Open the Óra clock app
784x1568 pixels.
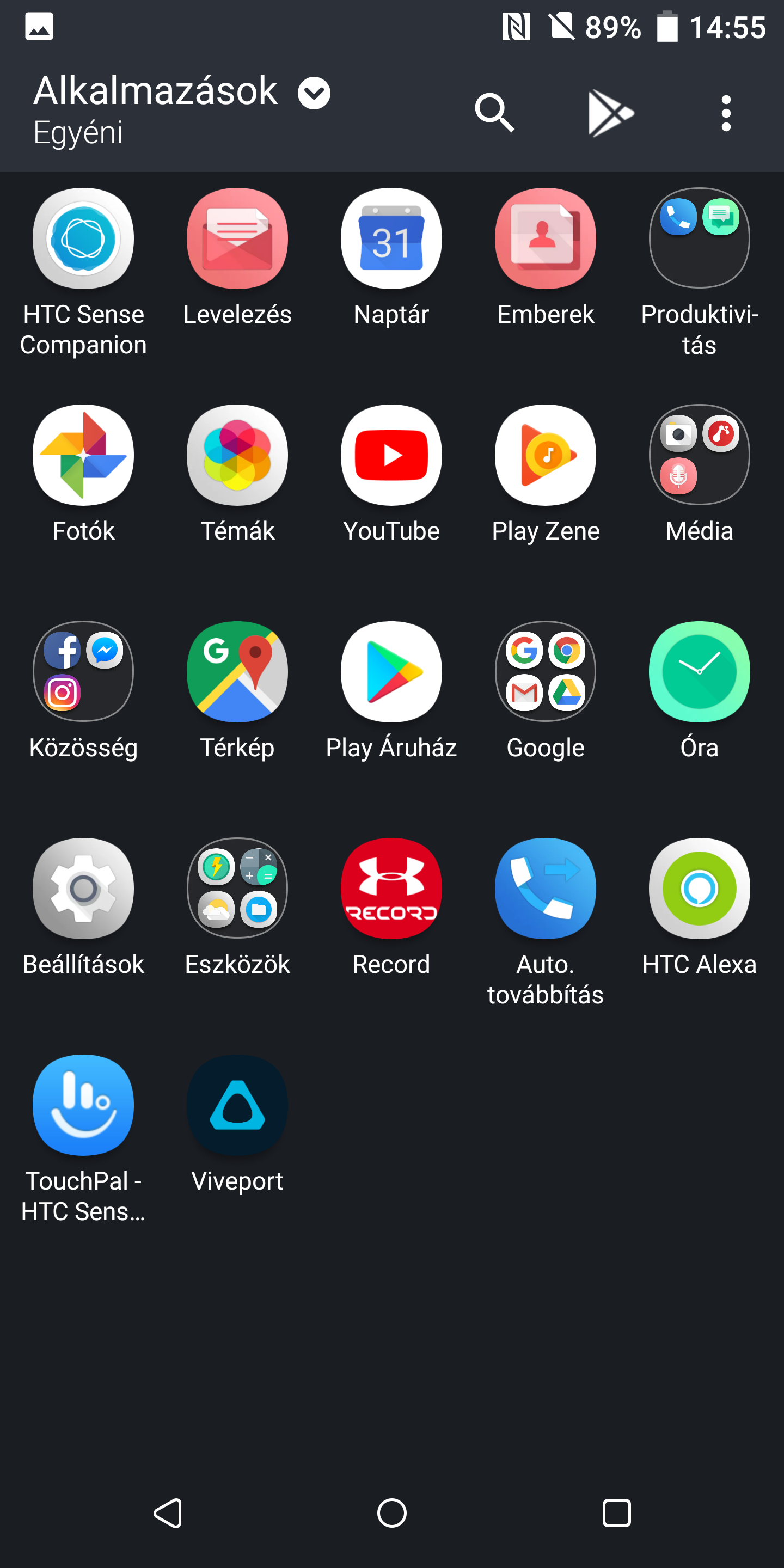pos(700,671)
